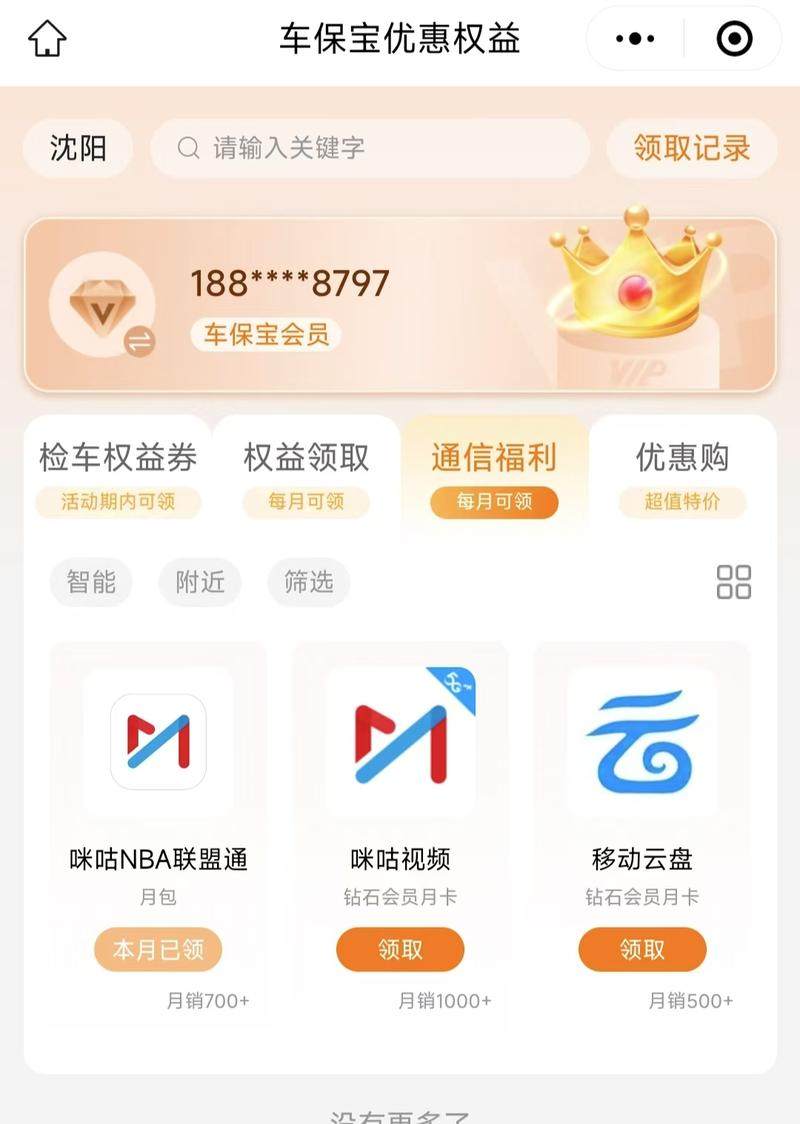The image size is (800, 1124).
Task: Switch to the 权益领取 tab
Action: tap(306, 470)
